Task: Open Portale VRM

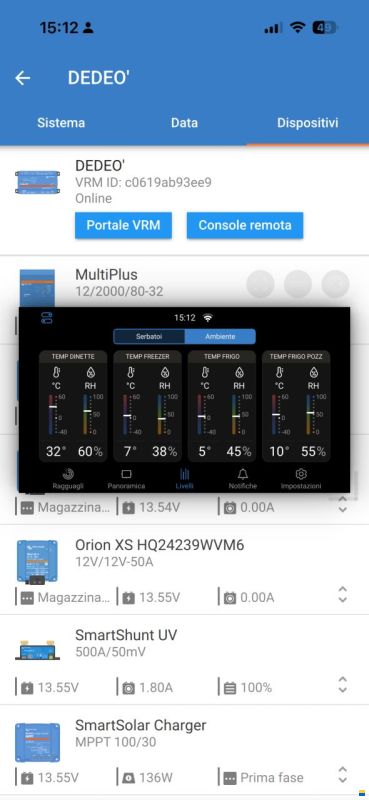Action: click(x=123, y=226)
